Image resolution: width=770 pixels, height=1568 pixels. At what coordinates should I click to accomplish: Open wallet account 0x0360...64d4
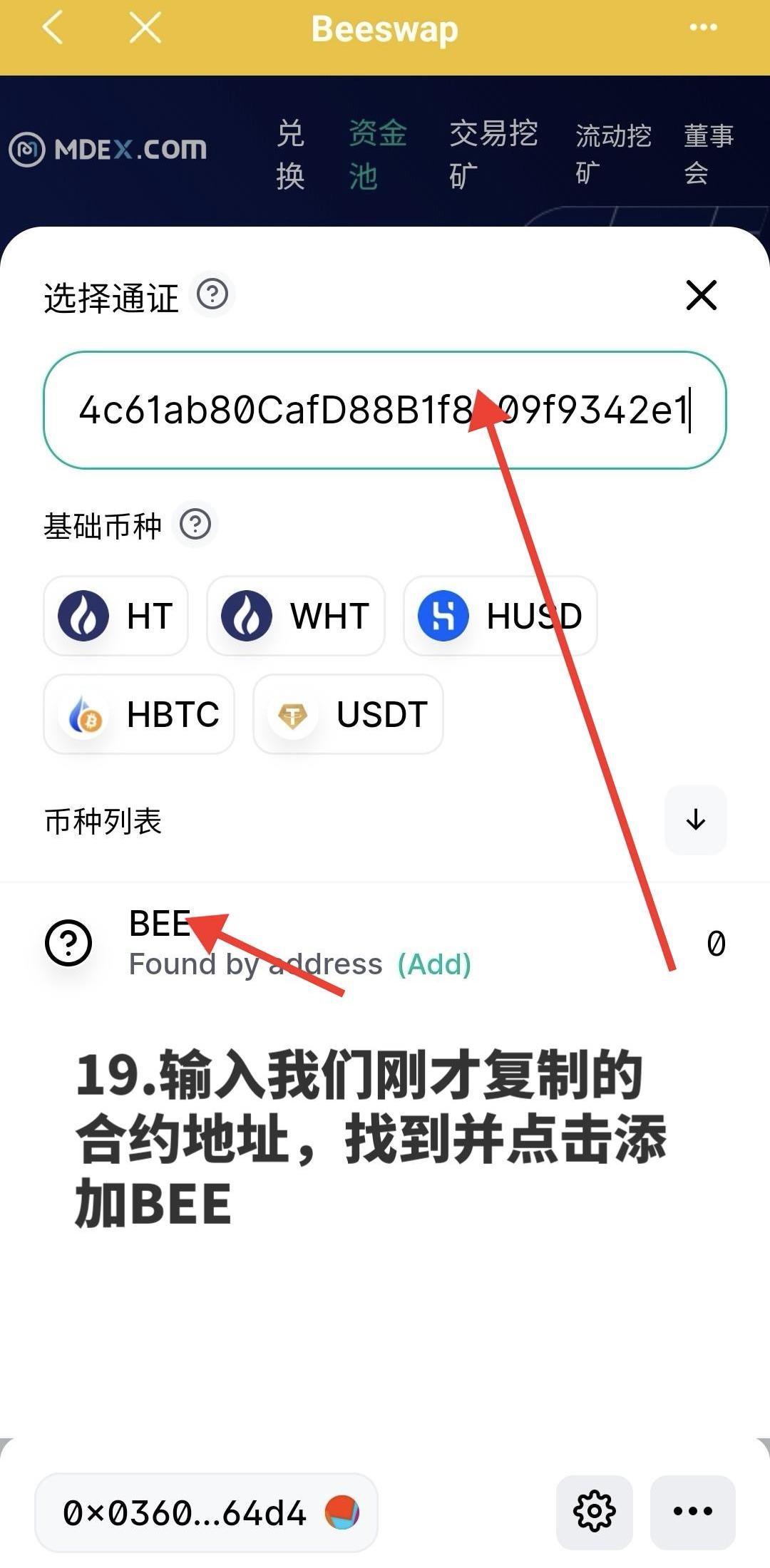pyautogui.click(x=206, y=1512)
